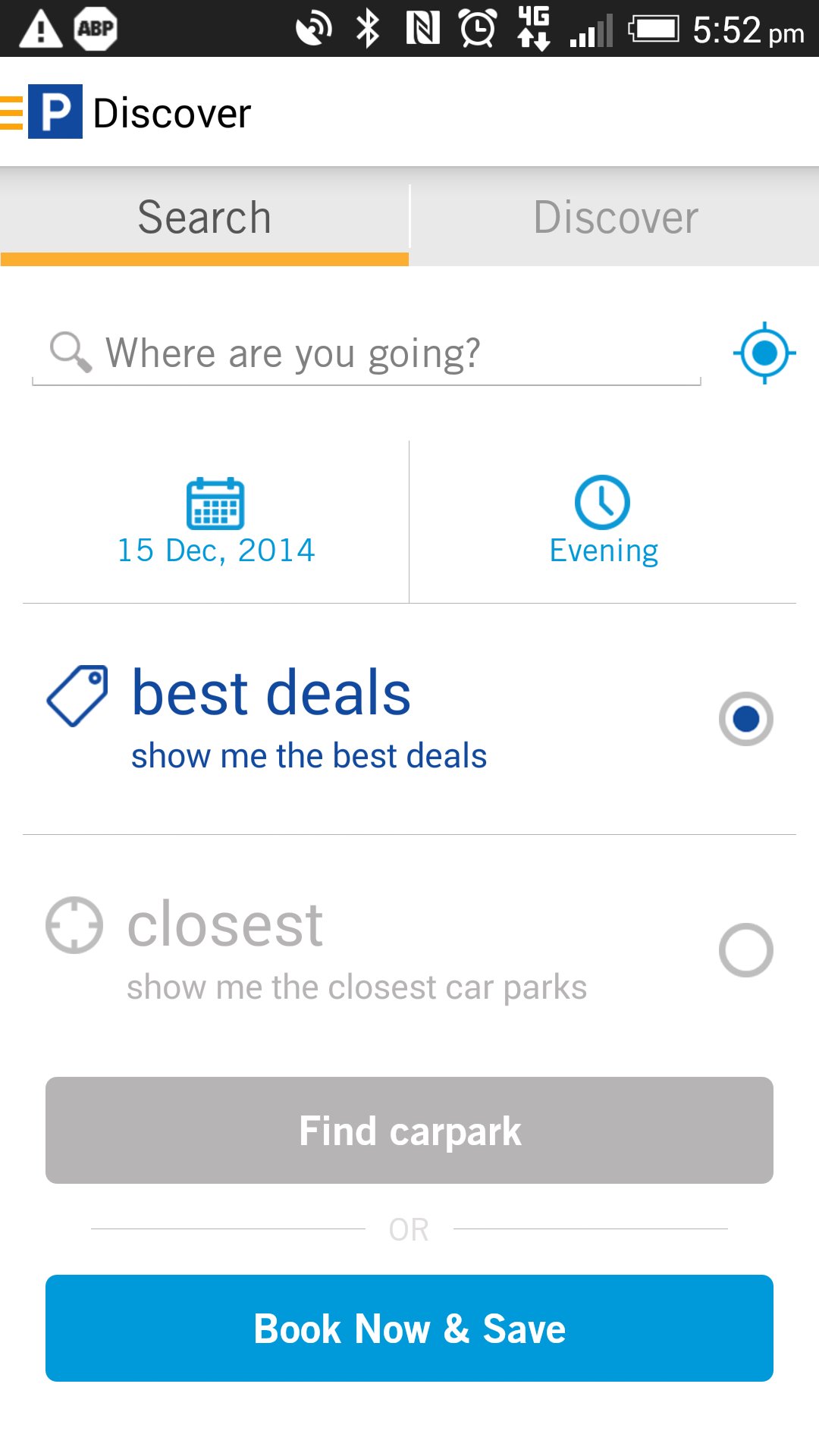The height and width of the screenshot is (1456, 819).
Task: Click the magnifying glass search icon
Action: click(70, 351)
